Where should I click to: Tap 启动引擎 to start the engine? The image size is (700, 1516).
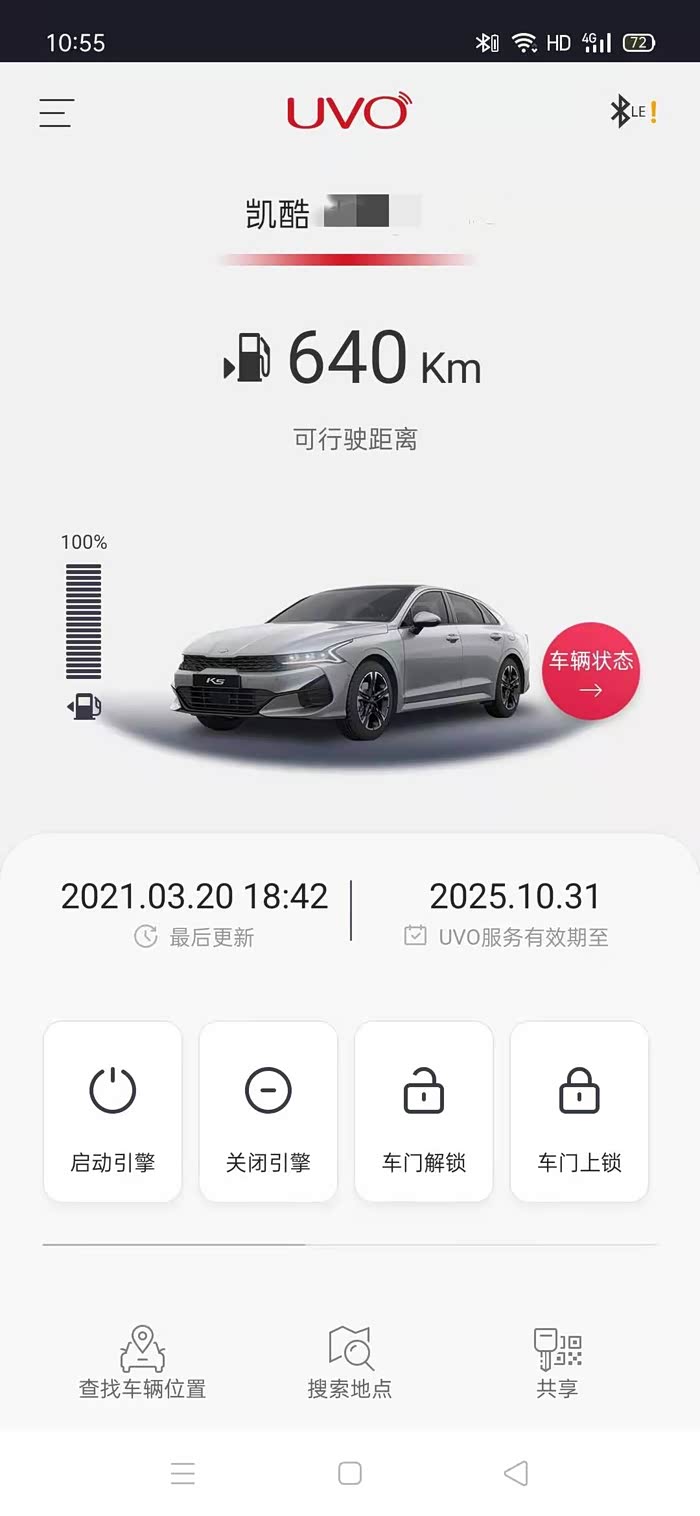coord(113,1111)
